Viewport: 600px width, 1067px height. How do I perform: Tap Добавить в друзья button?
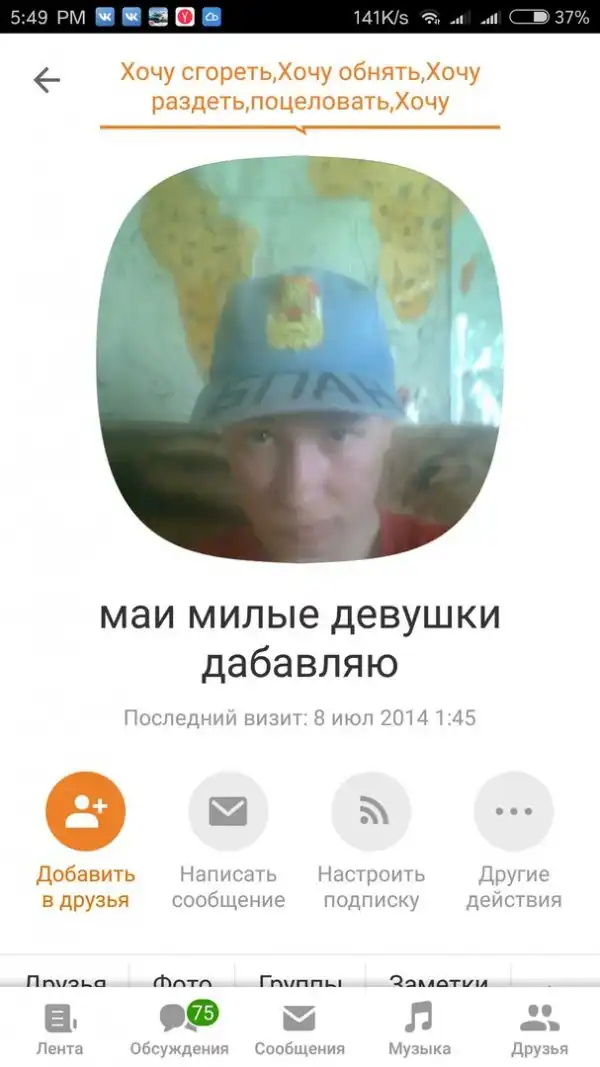(x=85, y=811)
